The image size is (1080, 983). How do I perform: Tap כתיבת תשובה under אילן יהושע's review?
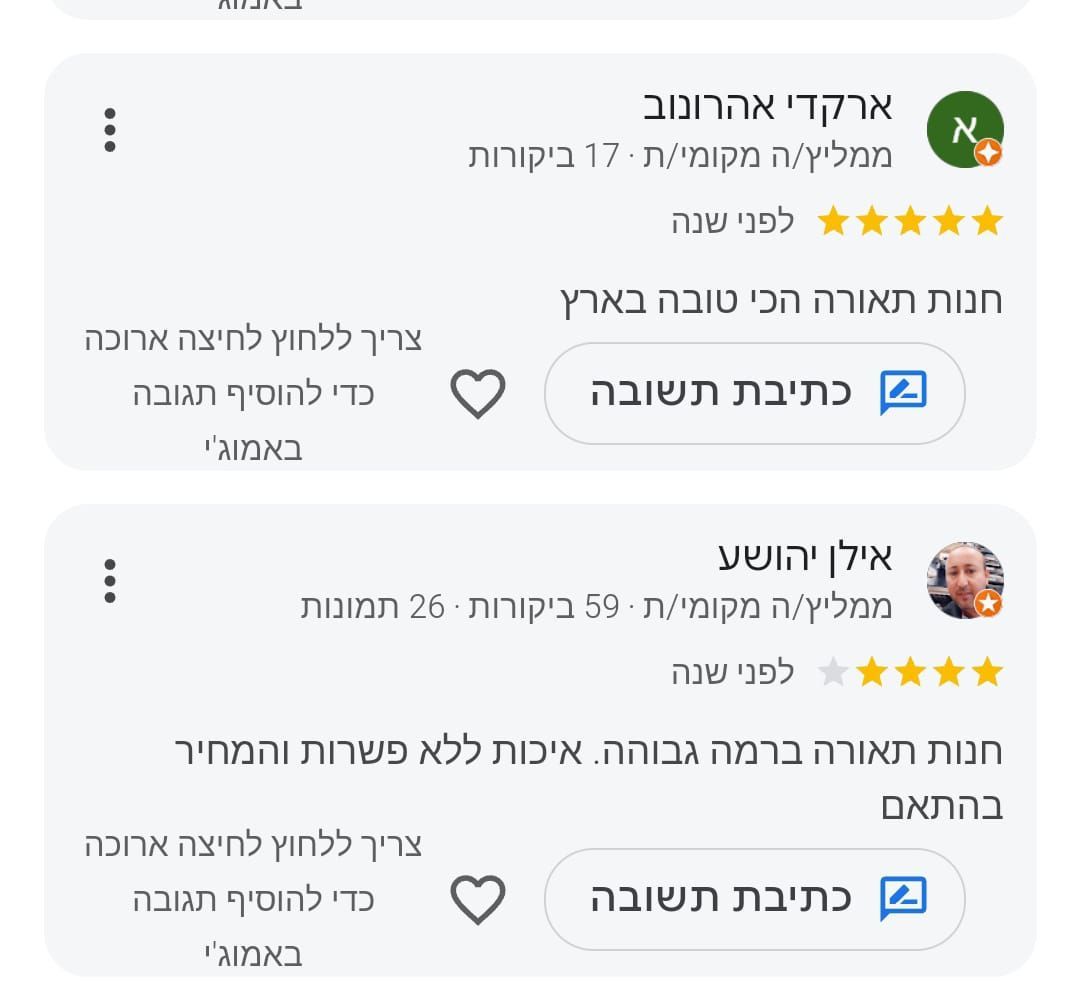(755, 898)
